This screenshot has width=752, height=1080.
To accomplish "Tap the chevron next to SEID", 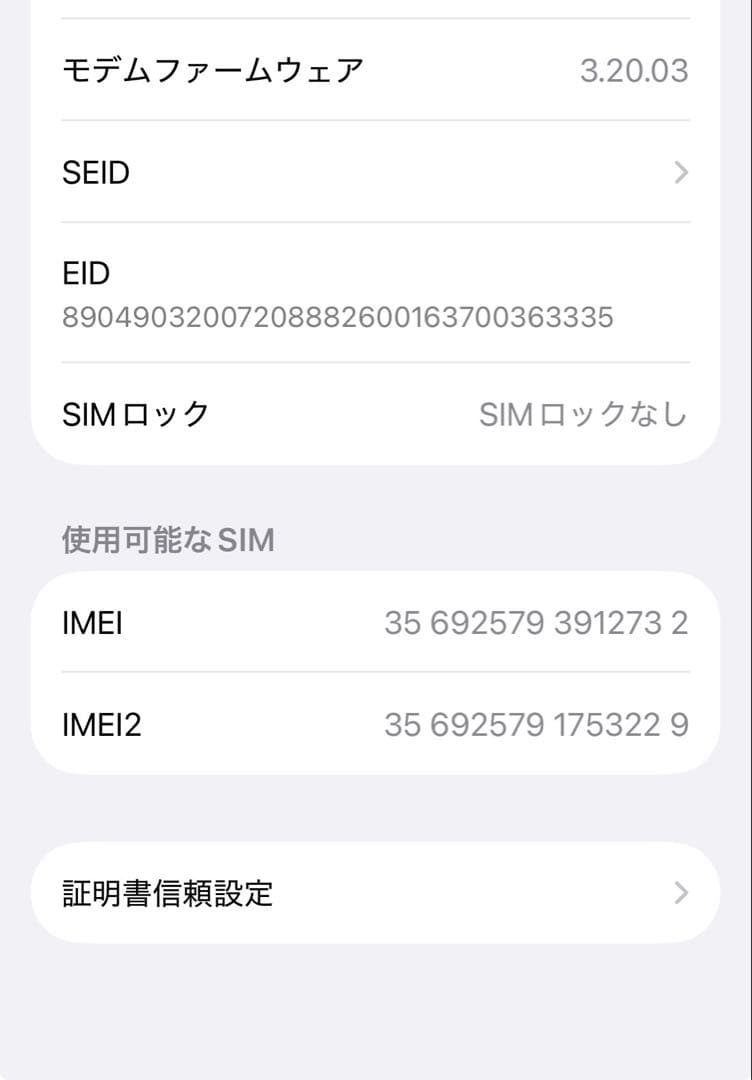I will point(679,172).
